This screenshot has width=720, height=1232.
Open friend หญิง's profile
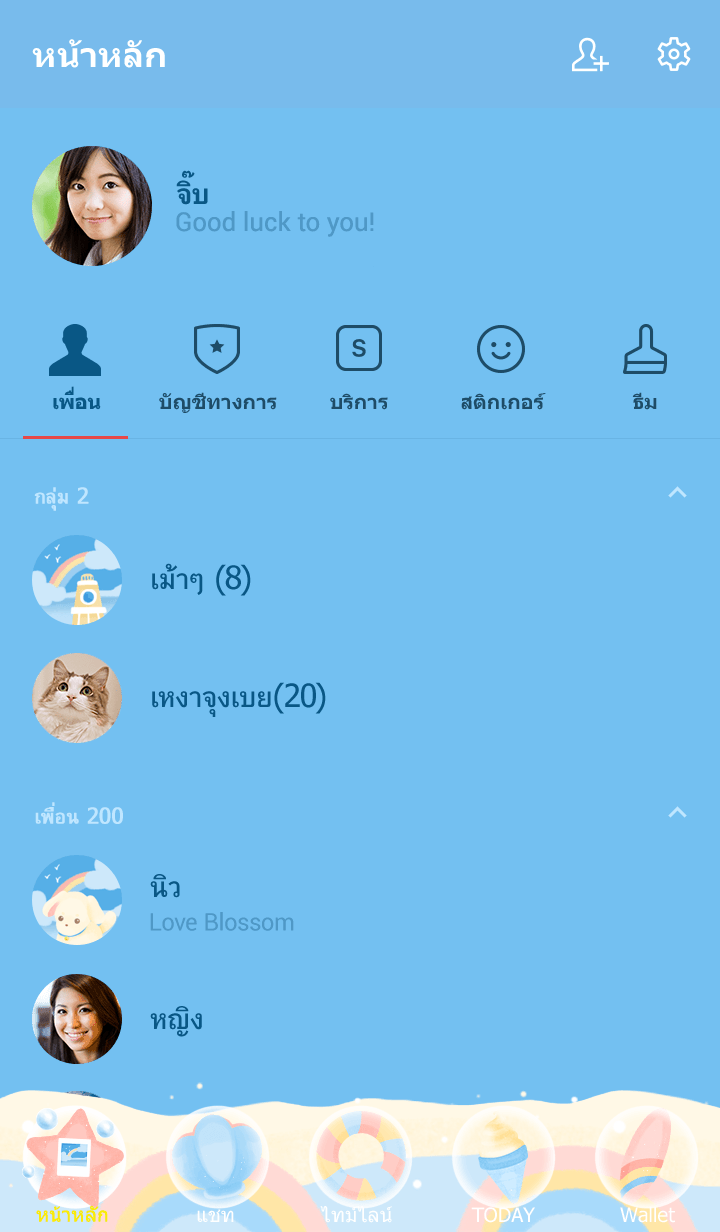[176, 1019]
